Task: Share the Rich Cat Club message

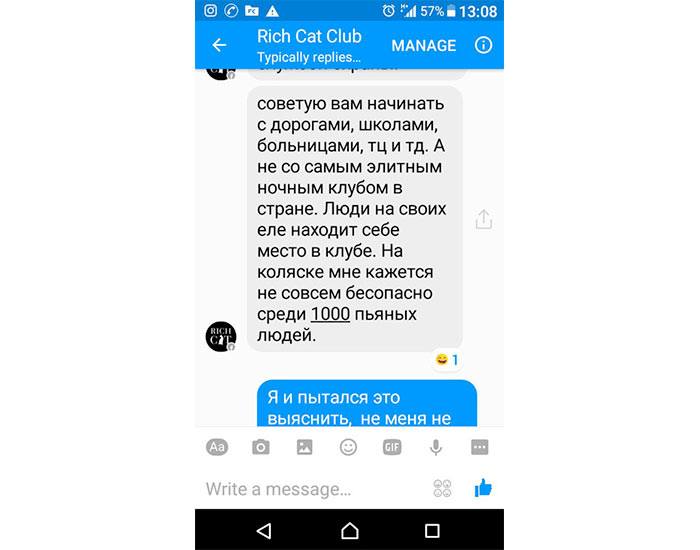Action: [x=484, y=219]
